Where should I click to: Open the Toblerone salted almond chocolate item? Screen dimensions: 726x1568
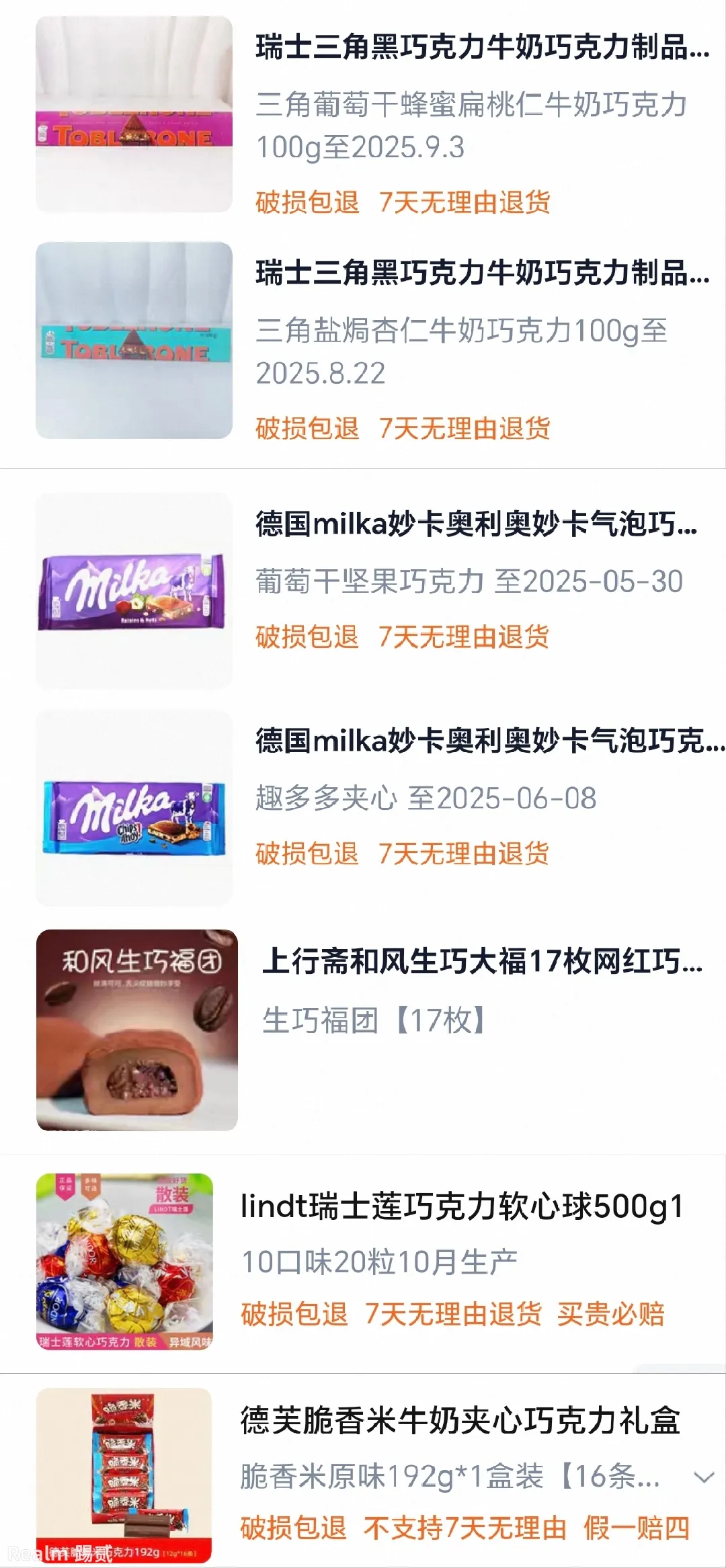[481, 274]
